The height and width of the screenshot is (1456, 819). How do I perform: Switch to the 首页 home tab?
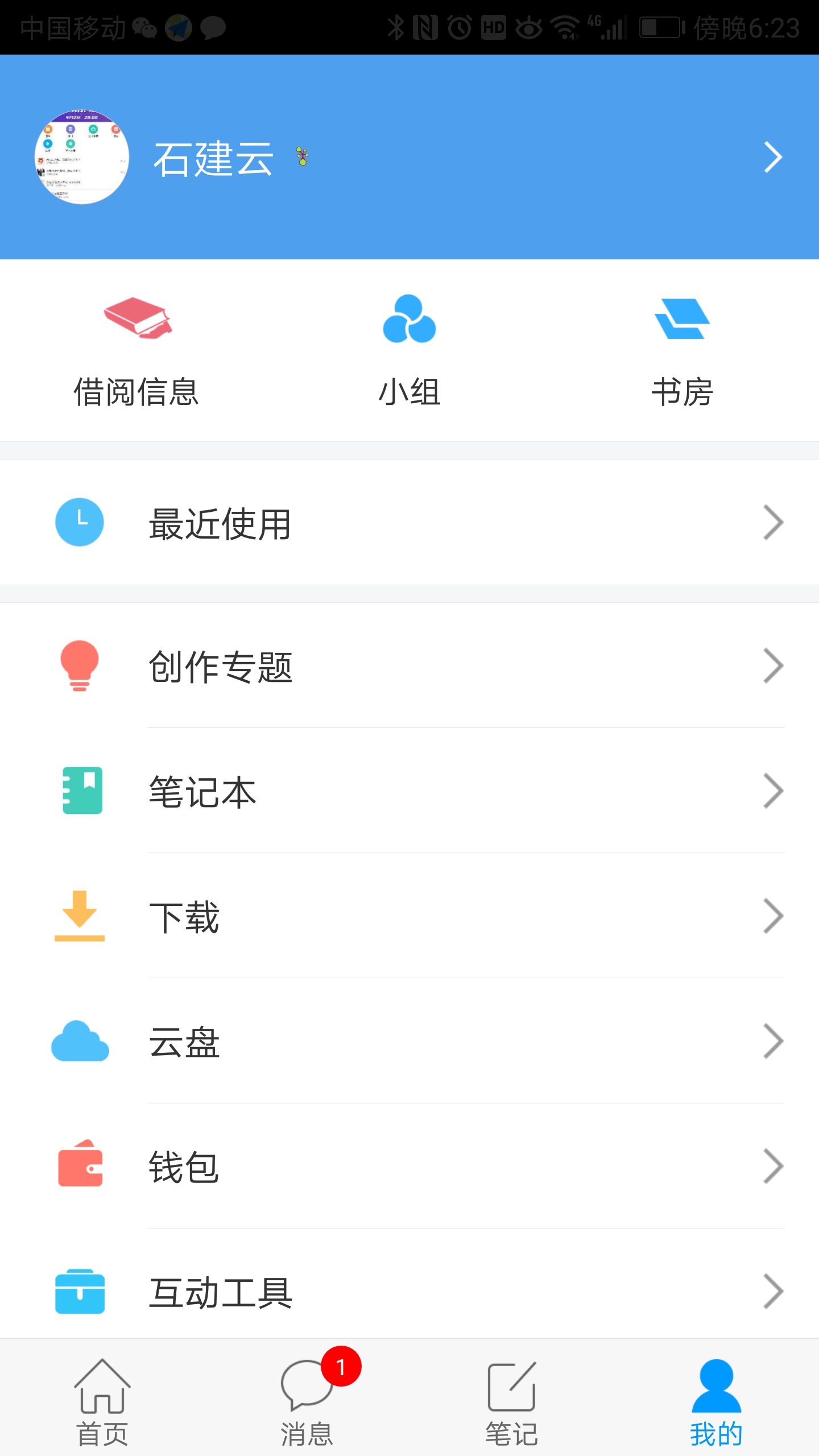click(102, 1399)
